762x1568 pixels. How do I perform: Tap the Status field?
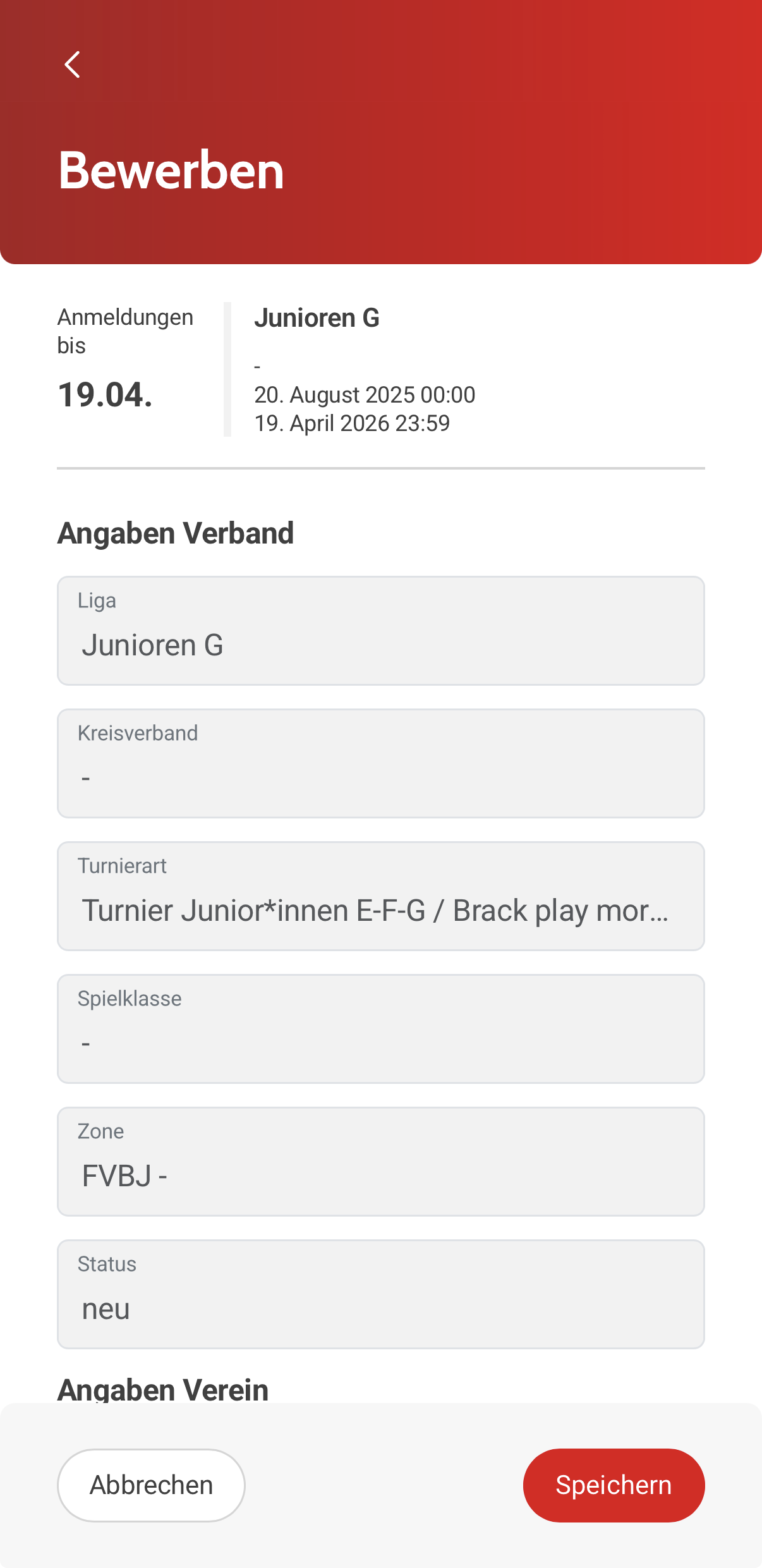[380, 1294]
